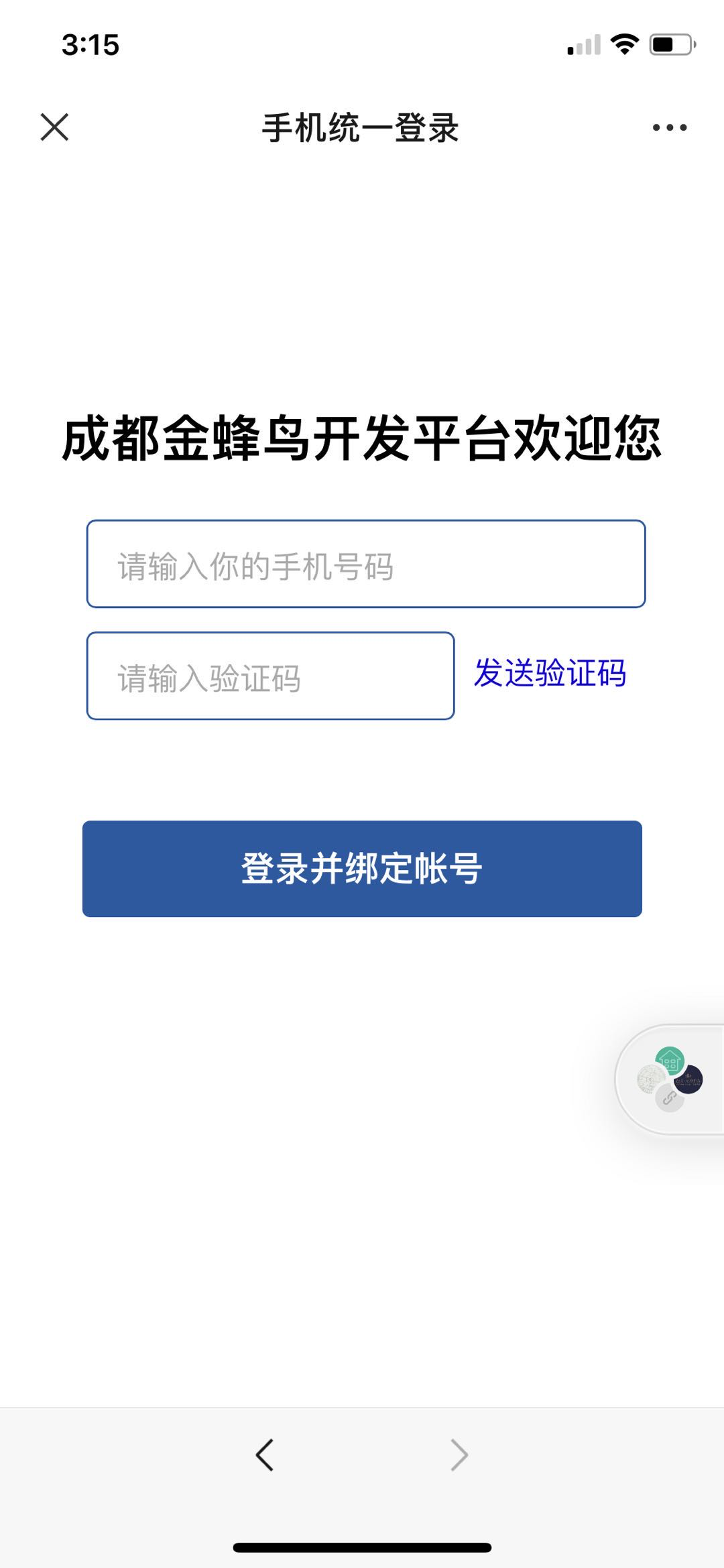Tap the verification code input field
Viewport: 724px width, 1568px height.
point(270,676)
